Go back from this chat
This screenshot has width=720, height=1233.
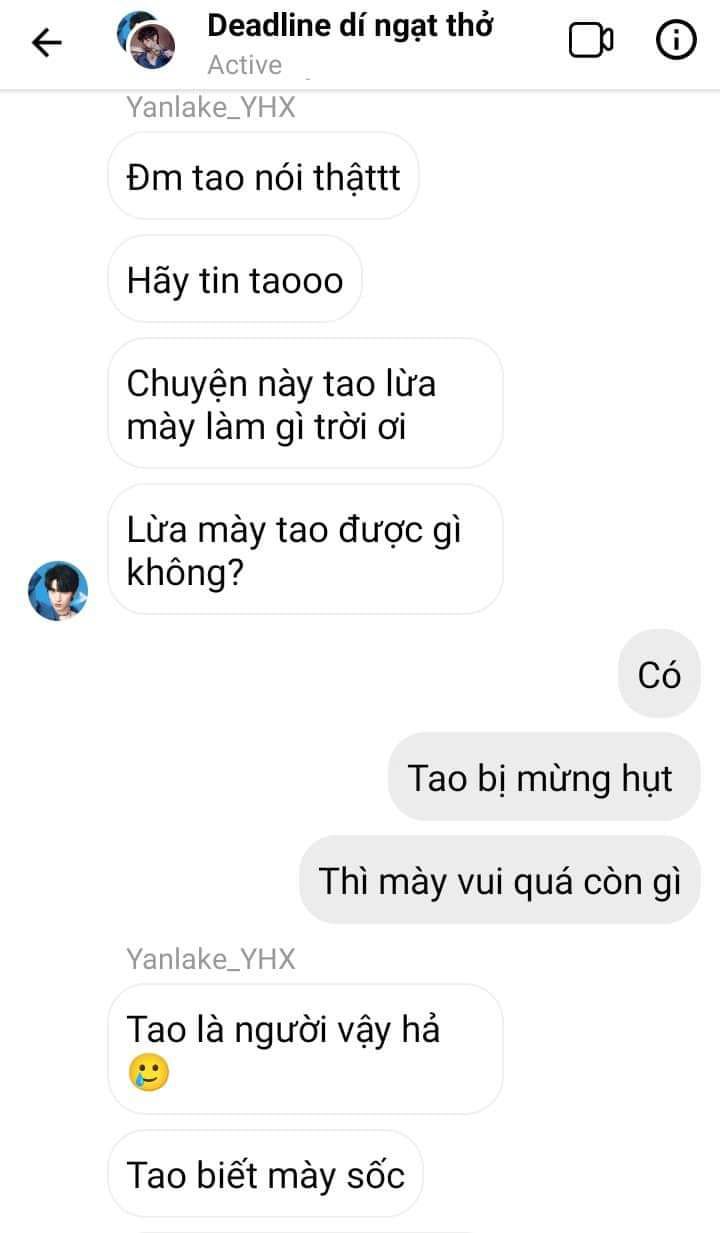point(47,42)
